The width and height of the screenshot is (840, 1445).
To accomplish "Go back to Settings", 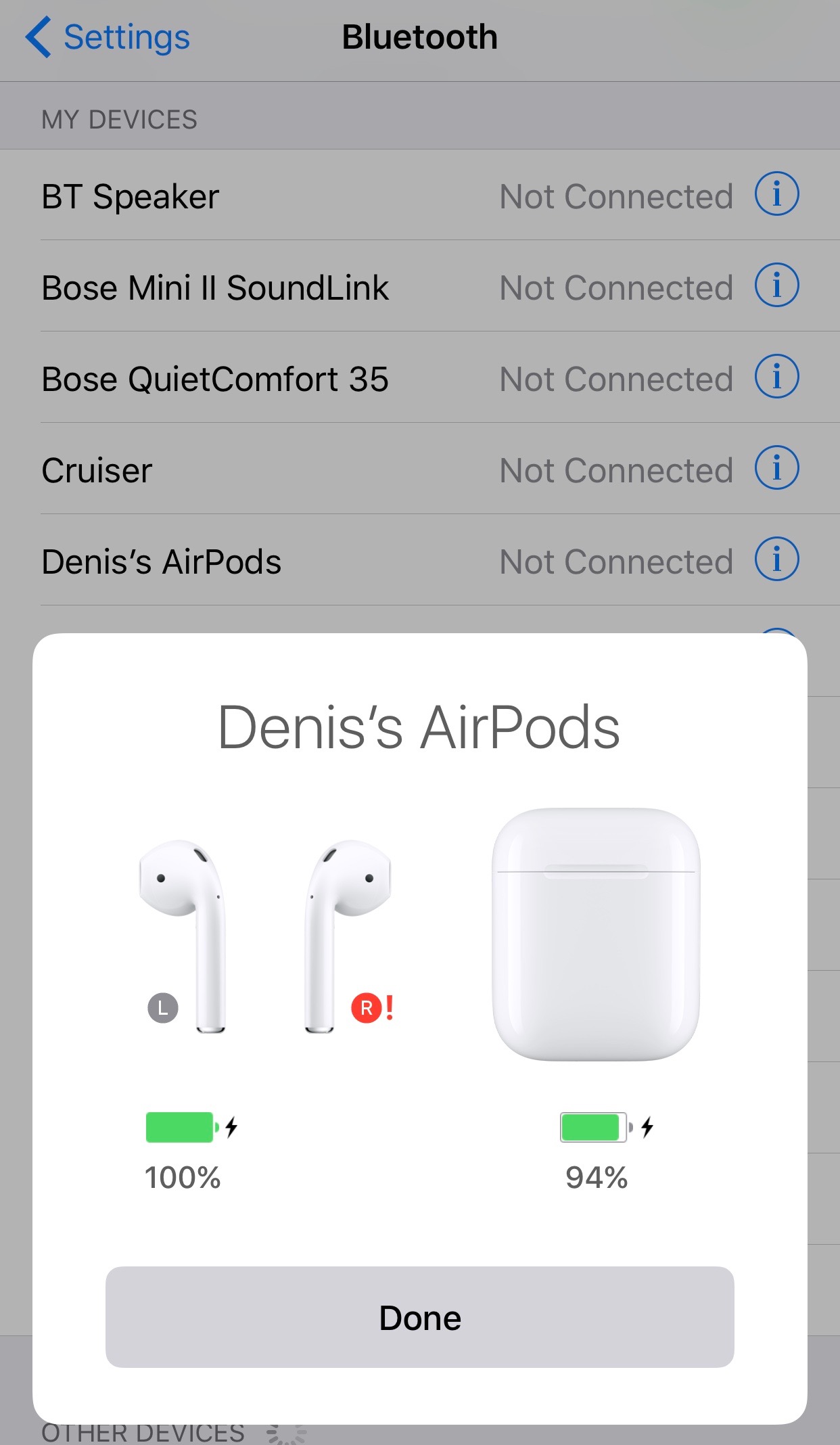I will tap(108, 37).
